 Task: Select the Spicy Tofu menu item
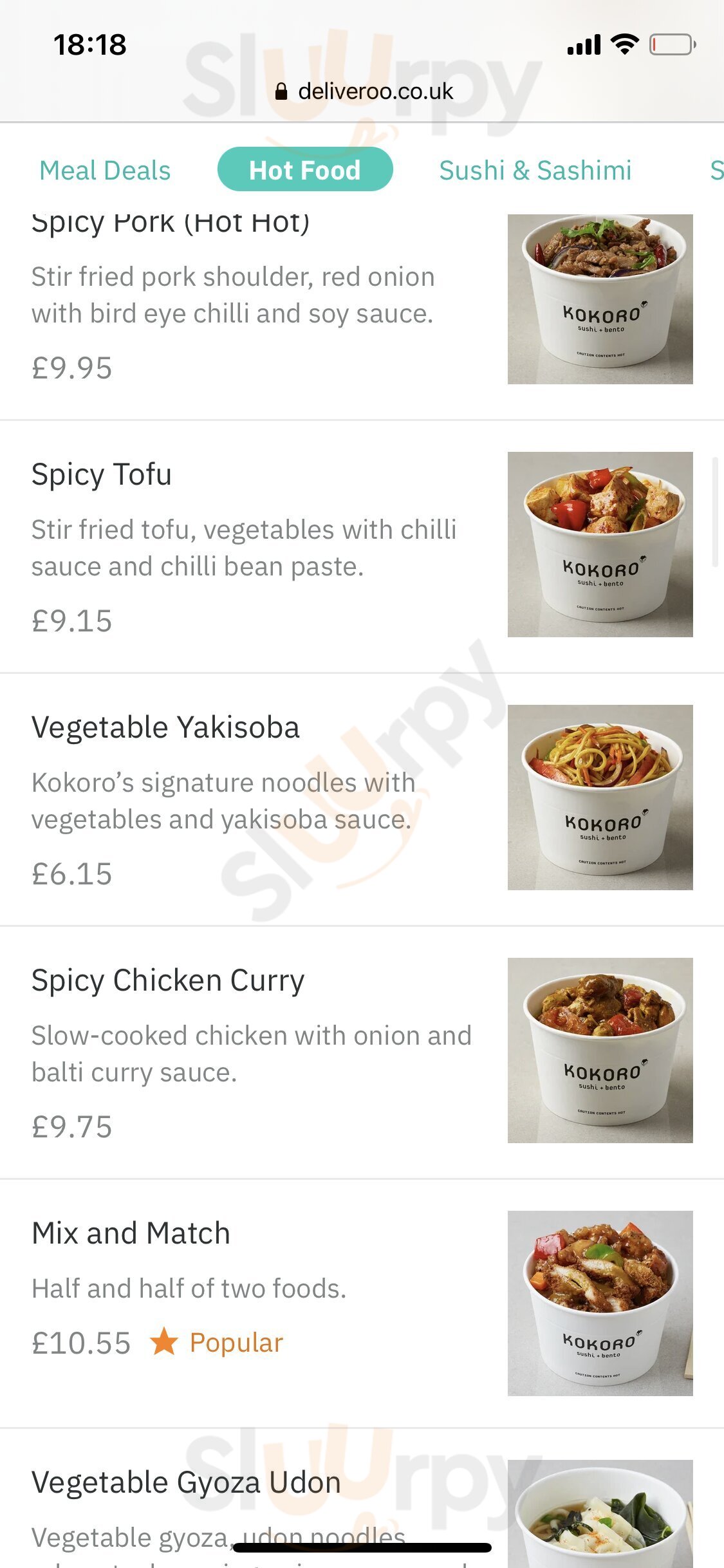click(102, 474)
